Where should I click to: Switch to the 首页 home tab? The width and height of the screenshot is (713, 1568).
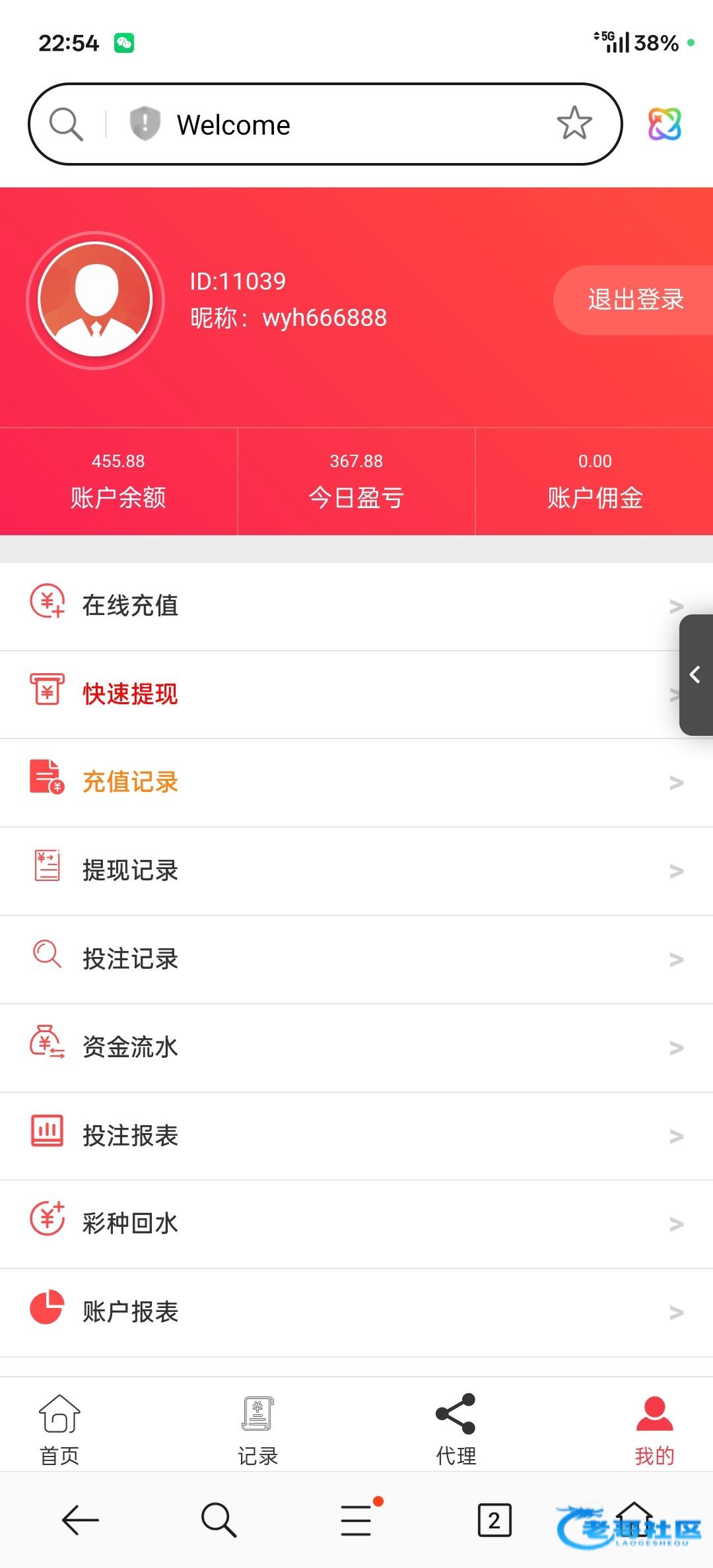pos(59,1429)
